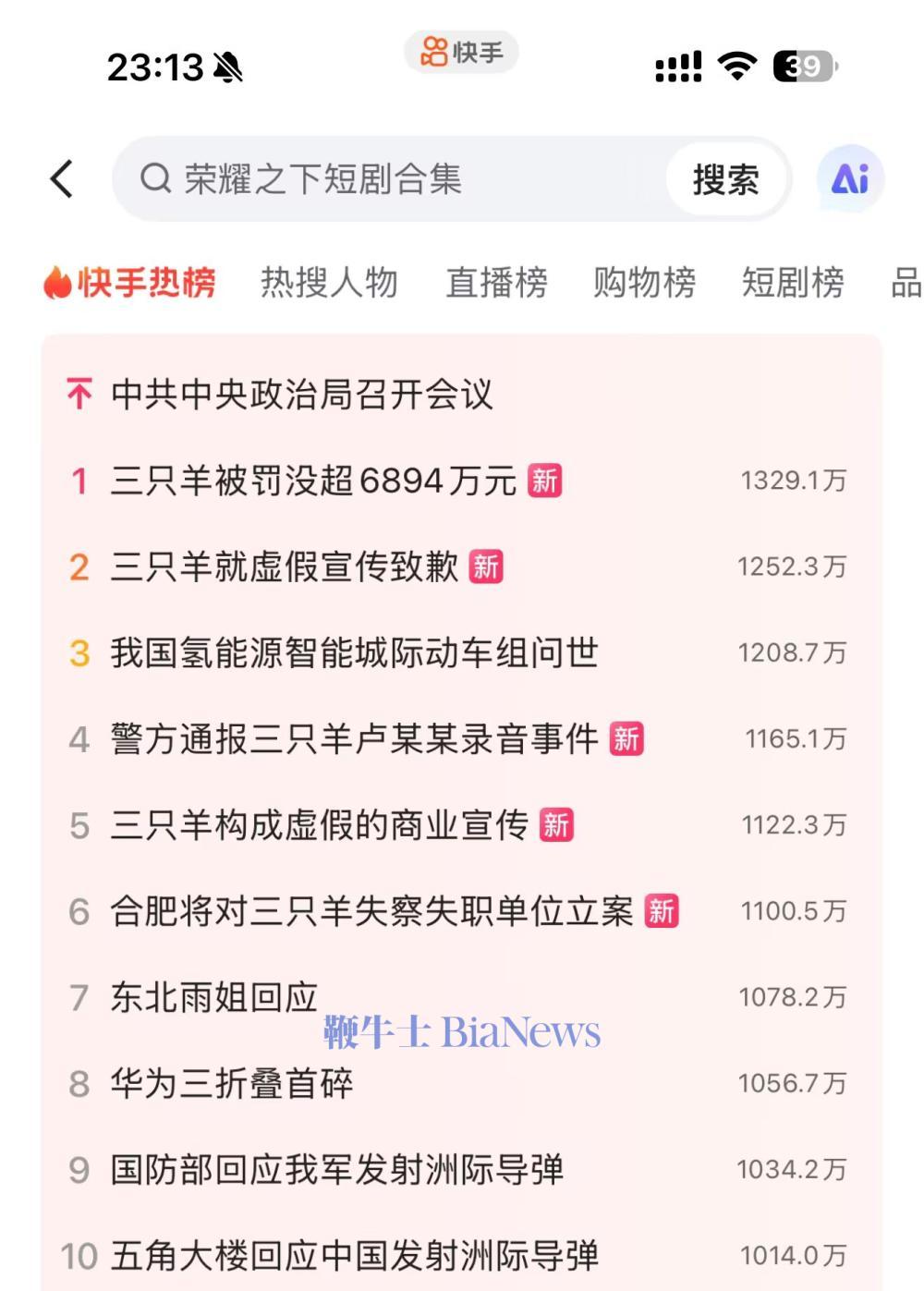Open topic 三只羊被罚没超6894万元

[313, 481]
